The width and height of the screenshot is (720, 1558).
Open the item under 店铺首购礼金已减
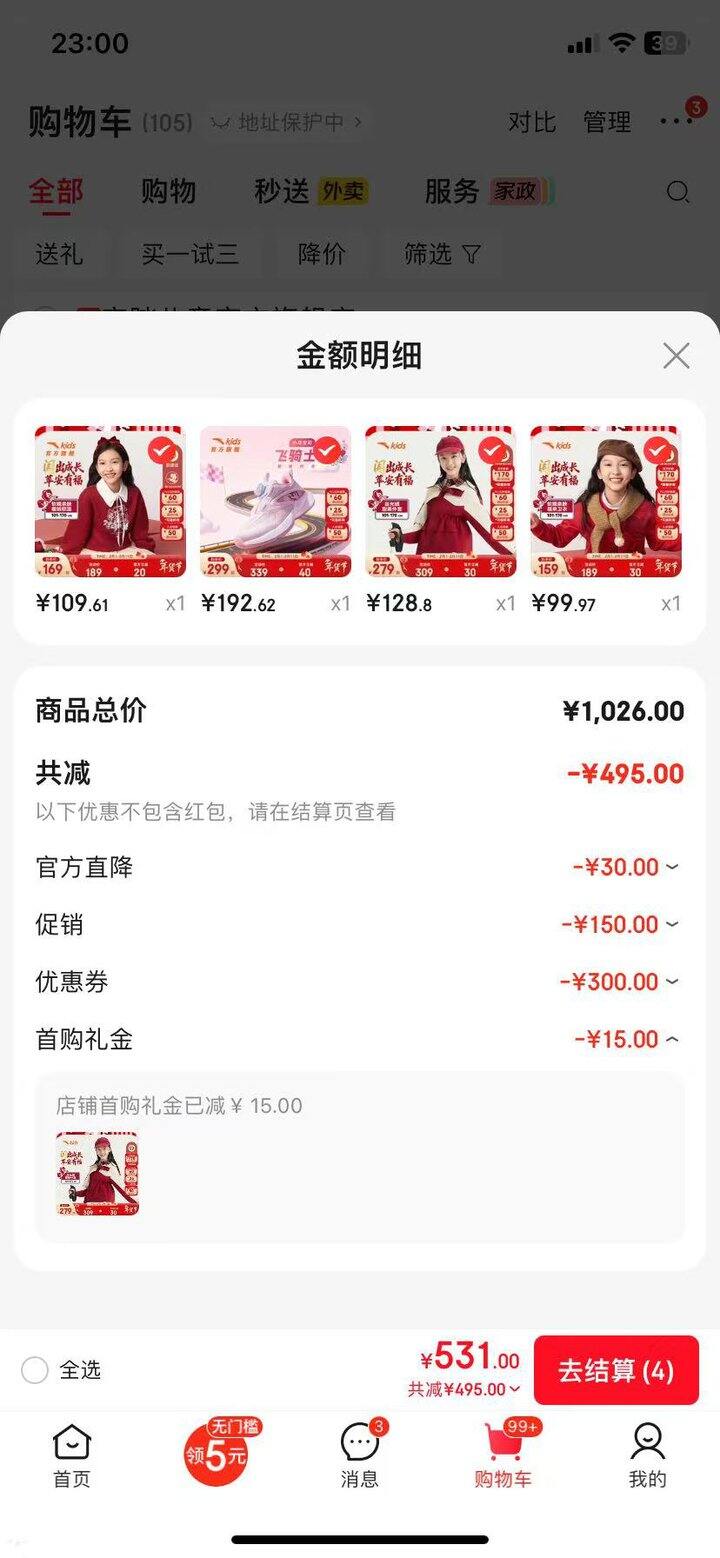point(97,1174)
